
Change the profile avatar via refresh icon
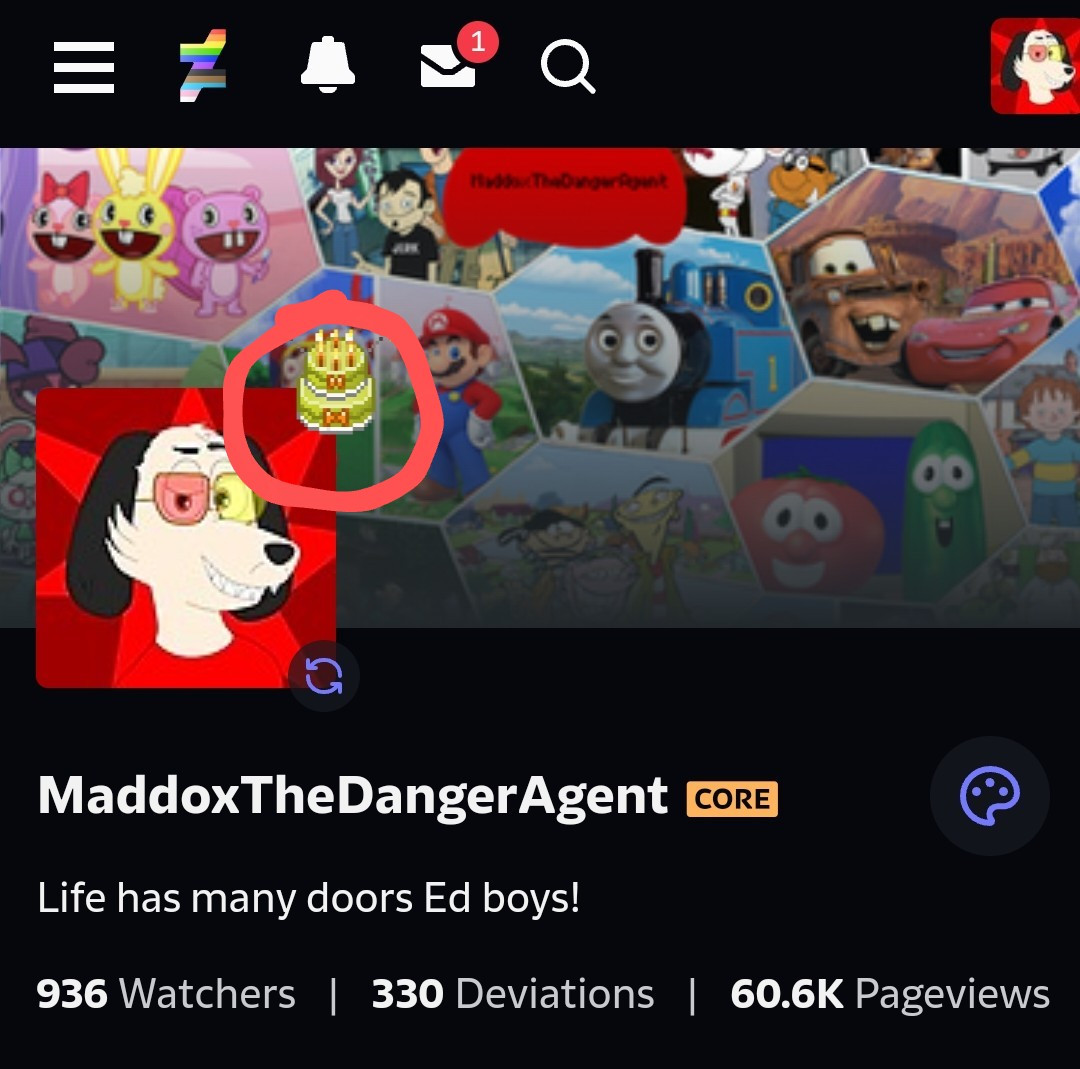point(323,677)
